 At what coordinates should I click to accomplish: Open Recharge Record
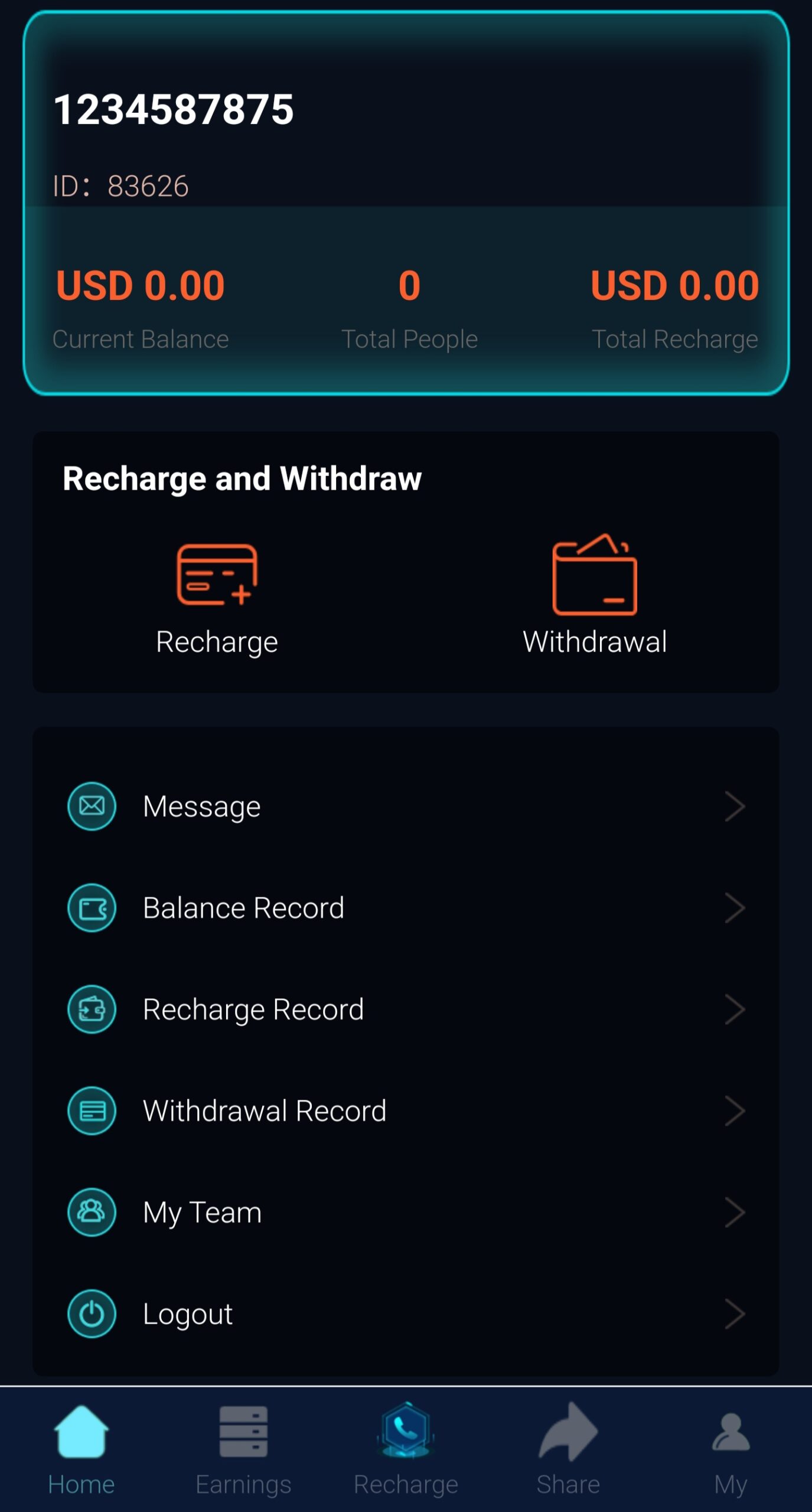[406, 1009]
